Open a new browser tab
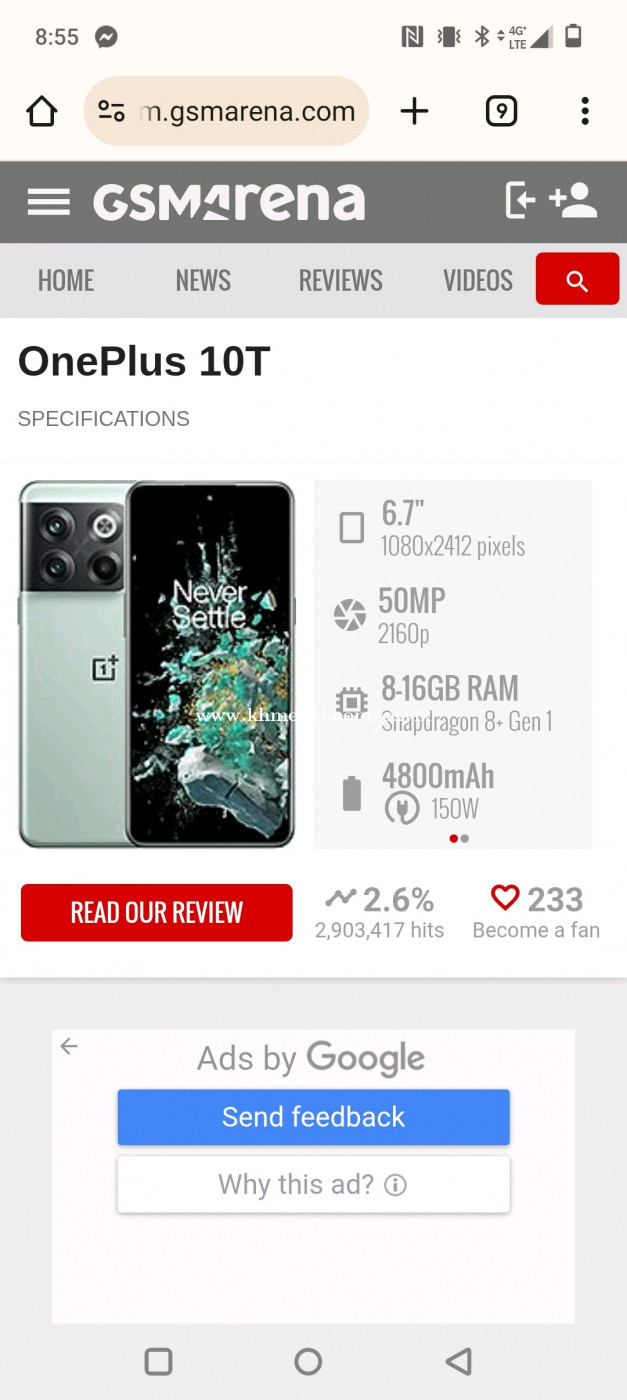Image resolution: width=627 pixels, height=1400 pixels. (x=414, y=111)
